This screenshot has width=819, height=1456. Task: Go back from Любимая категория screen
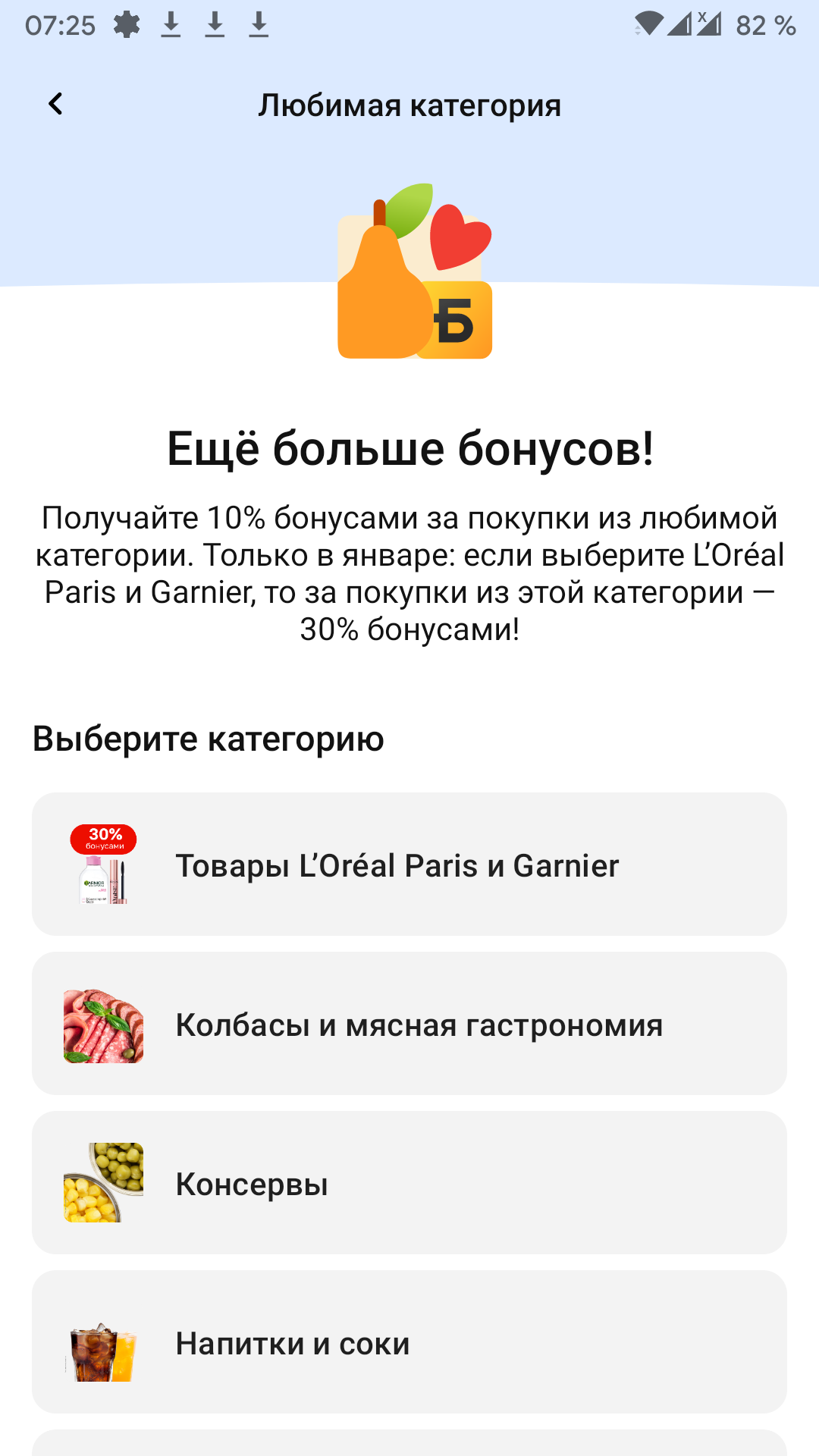click(55, 104)
